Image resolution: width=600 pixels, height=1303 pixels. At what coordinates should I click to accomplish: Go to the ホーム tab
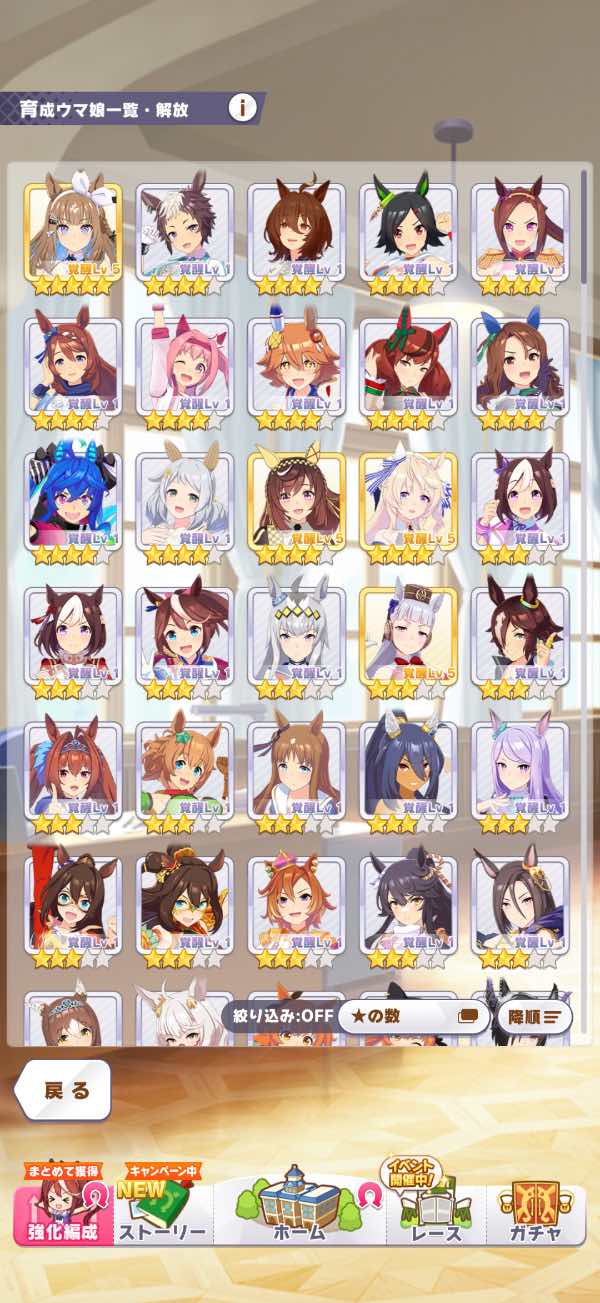[x=299, y=1210]
